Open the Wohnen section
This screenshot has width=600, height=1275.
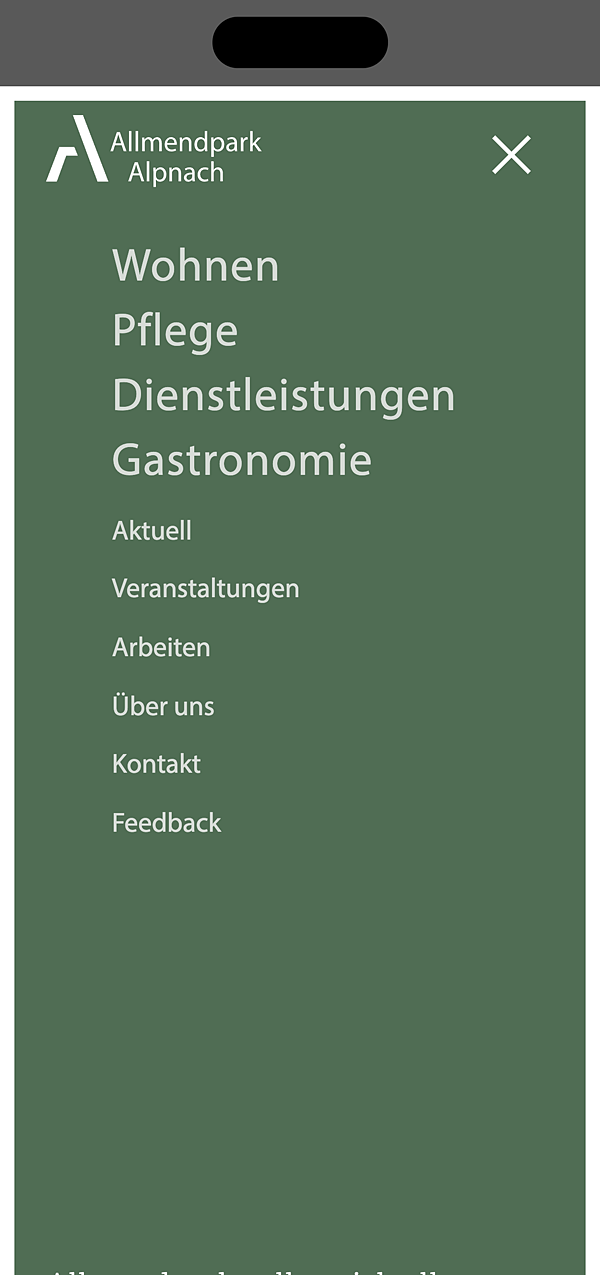(196, 266)
